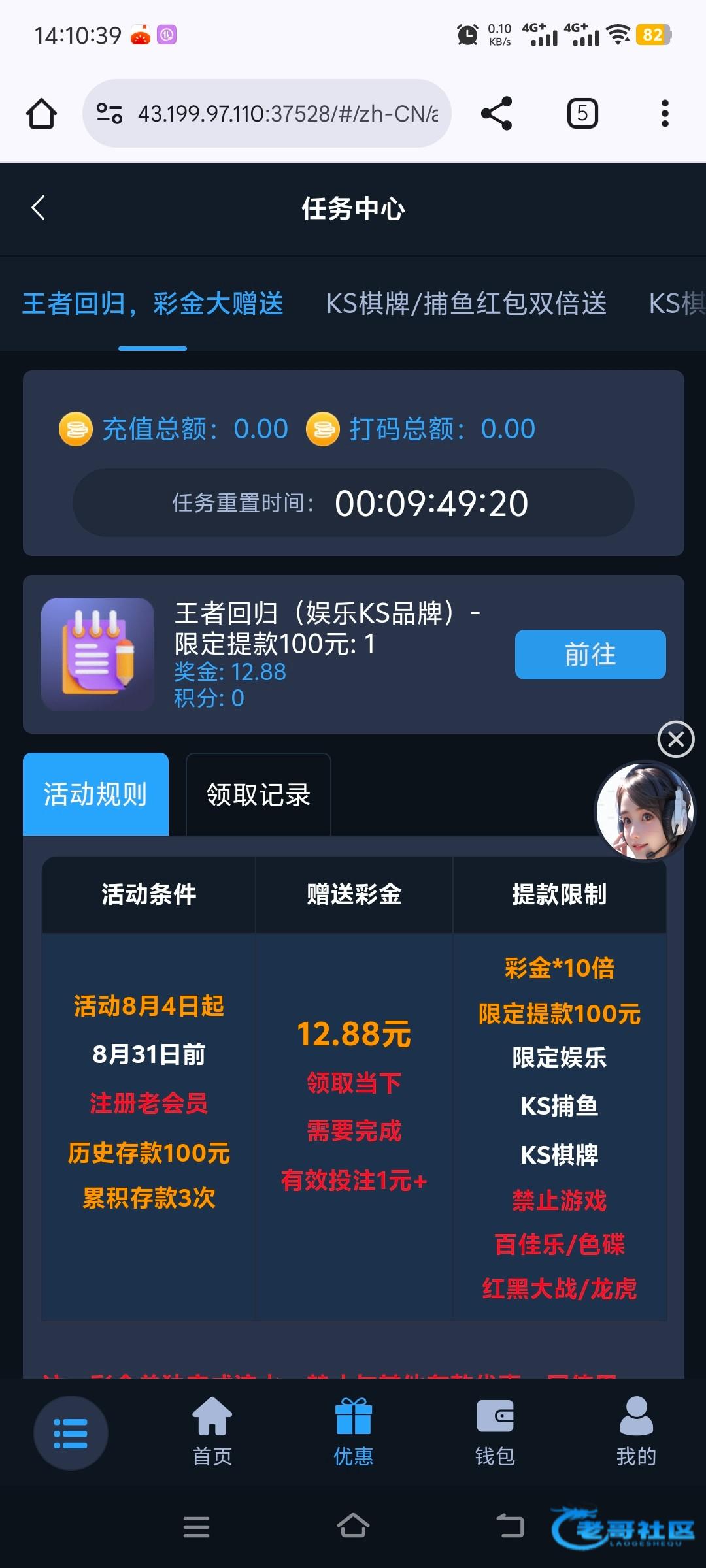706x1568 pixels.
Task: Open the browser overflow menu
Action: pos(665,114)
